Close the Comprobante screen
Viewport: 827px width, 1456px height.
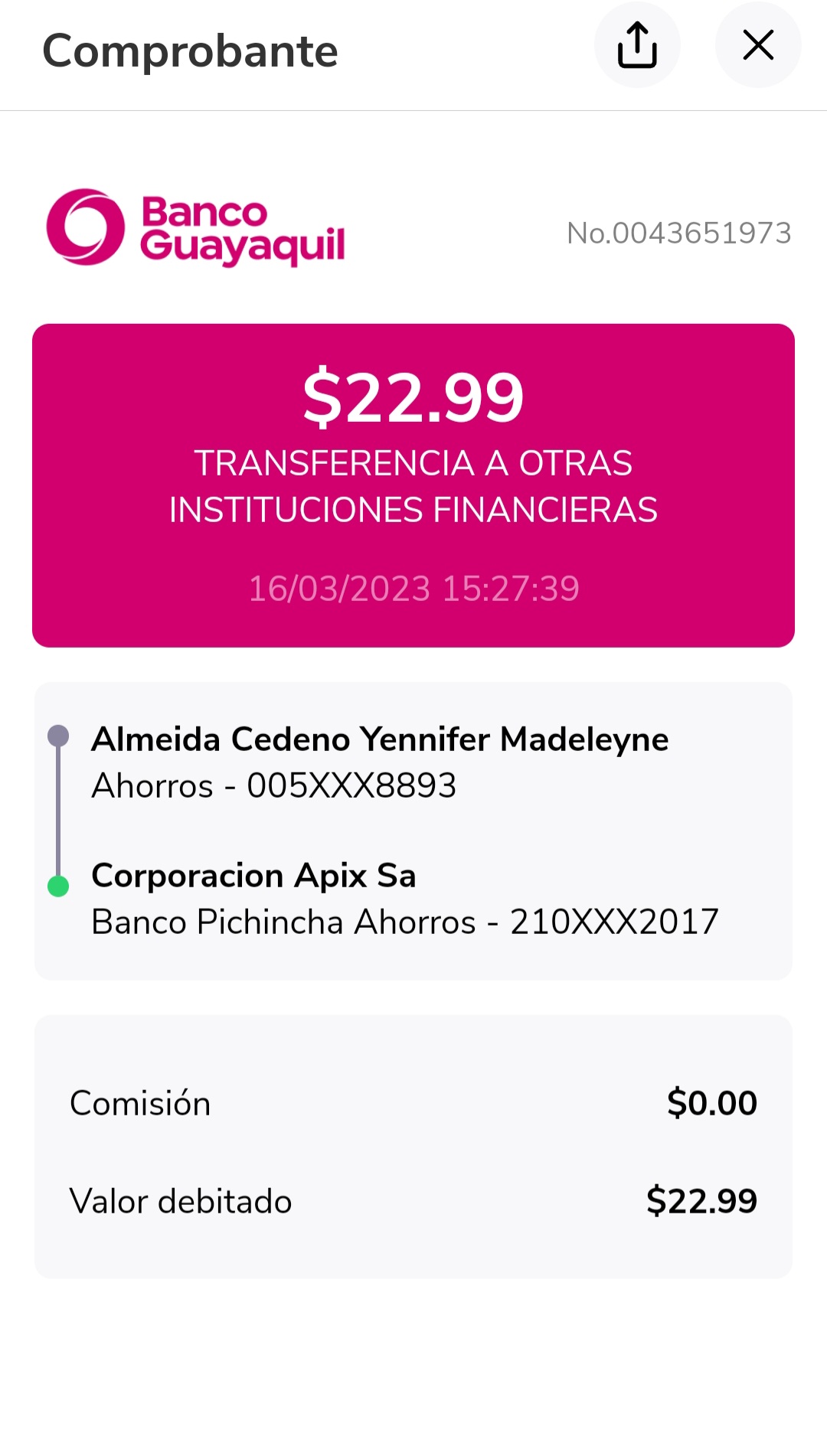pyautogui.click(x=758, y=46)
